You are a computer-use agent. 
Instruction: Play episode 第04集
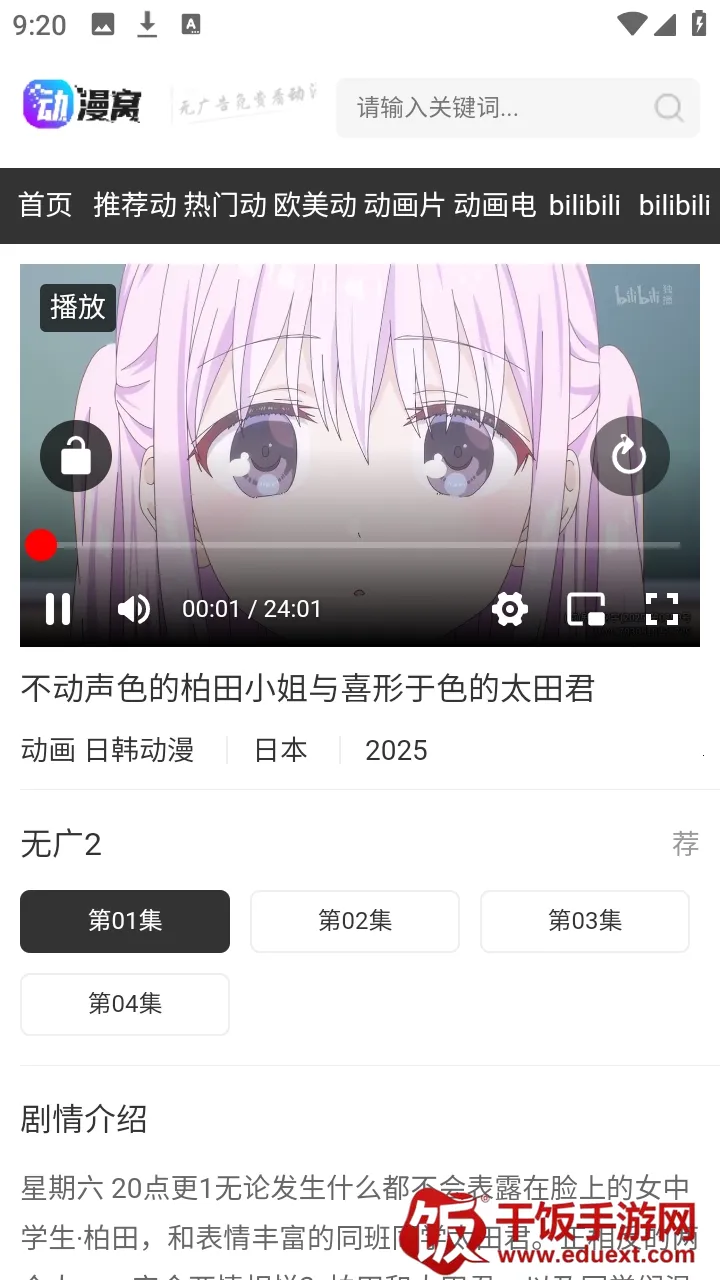tap(125, 1004)
